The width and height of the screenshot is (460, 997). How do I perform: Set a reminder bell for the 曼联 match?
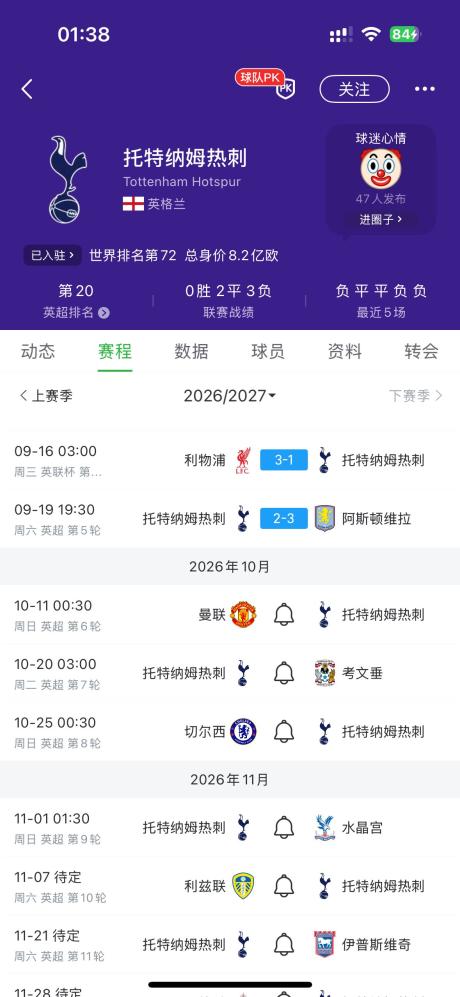click(x=284, y=615)
